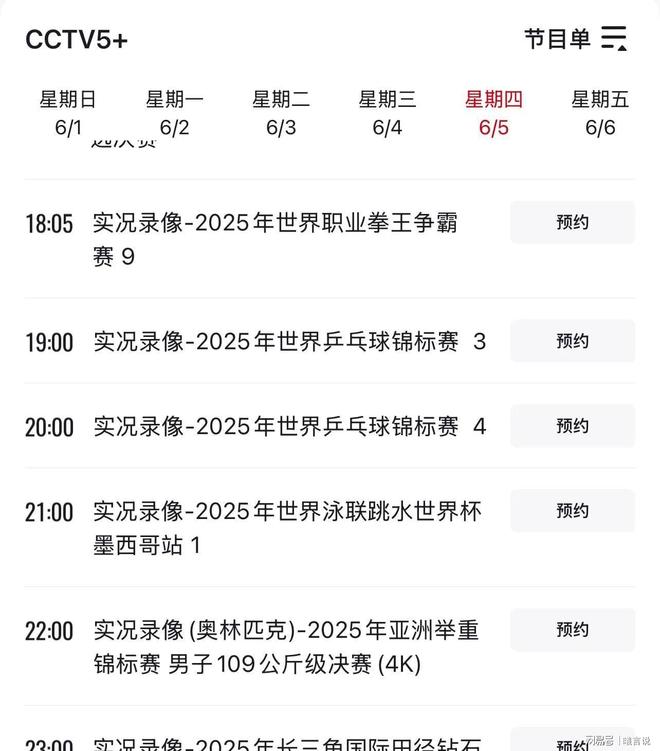Switch to 星期二 6/3 schedule

pos(281,113)
